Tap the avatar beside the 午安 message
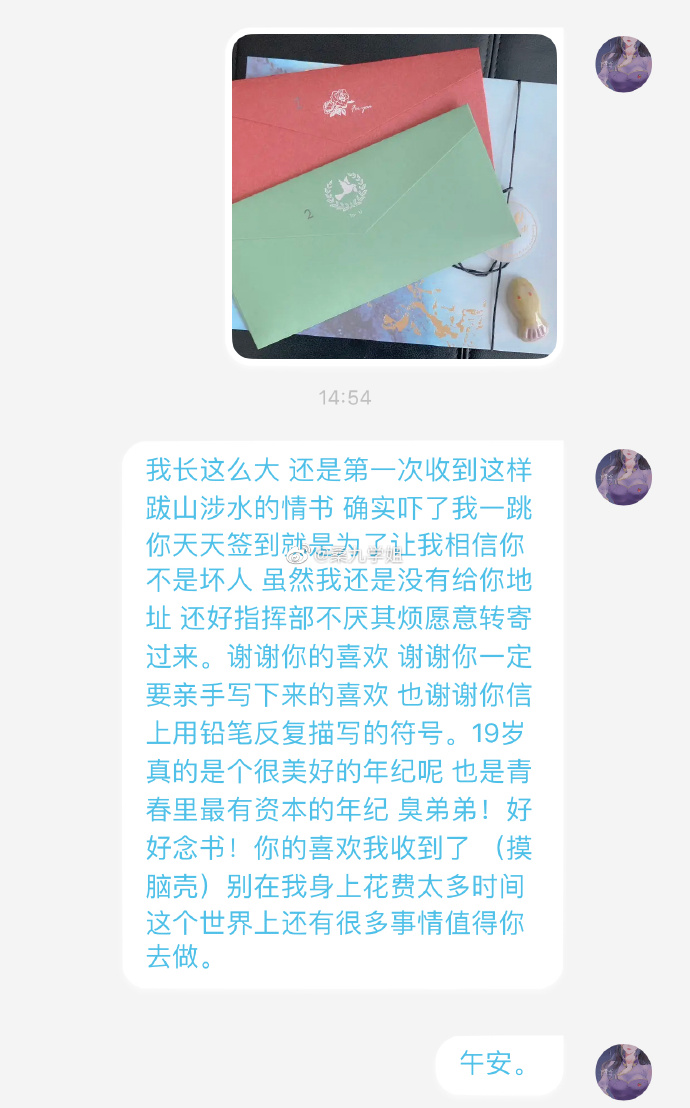Screen dimensions: 690x1108 624,1071
